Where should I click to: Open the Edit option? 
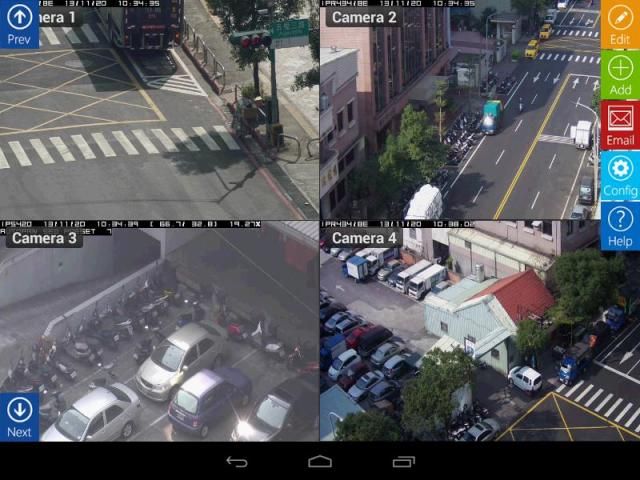click(x=620, y=25)
